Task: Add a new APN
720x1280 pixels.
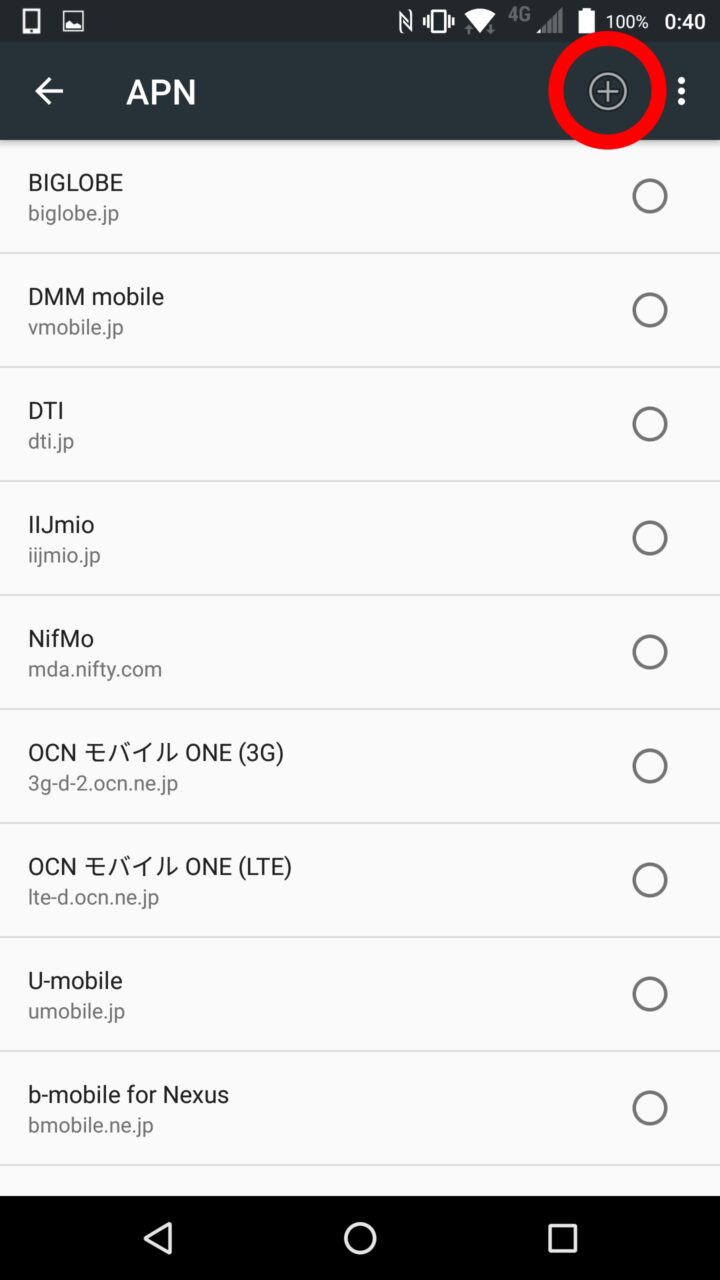Action: point(607,91)
